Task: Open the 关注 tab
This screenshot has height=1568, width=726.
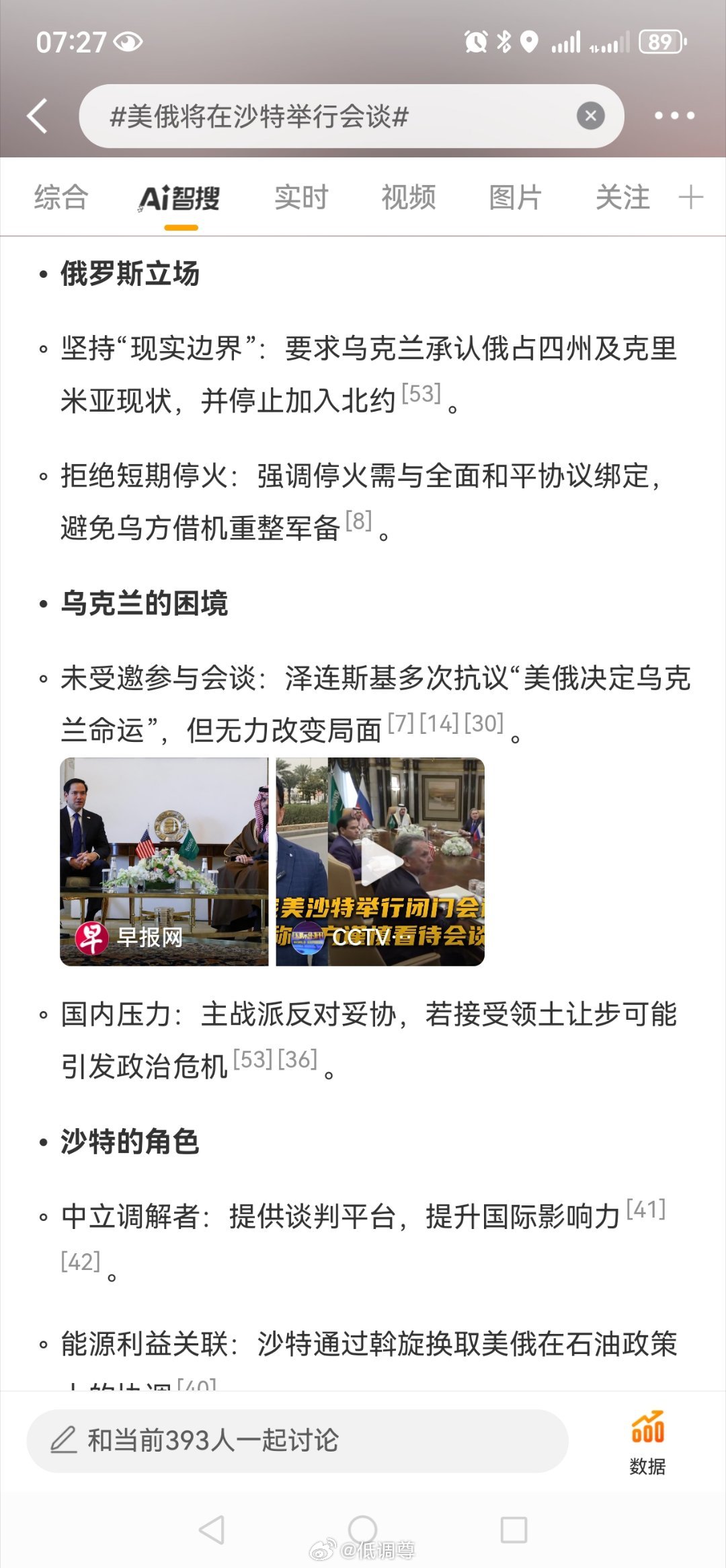Action: tap(622, 198)
